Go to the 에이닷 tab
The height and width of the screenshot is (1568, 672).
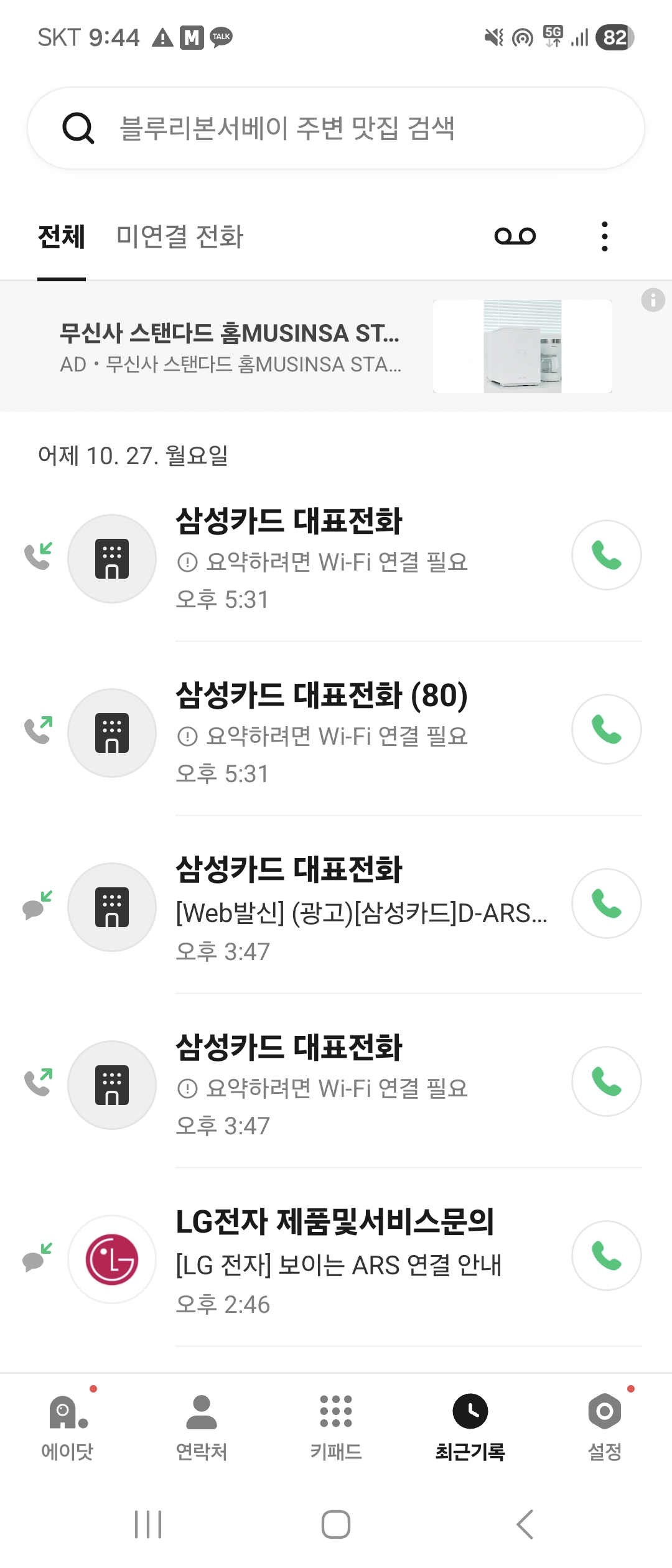coord(67,1426)
